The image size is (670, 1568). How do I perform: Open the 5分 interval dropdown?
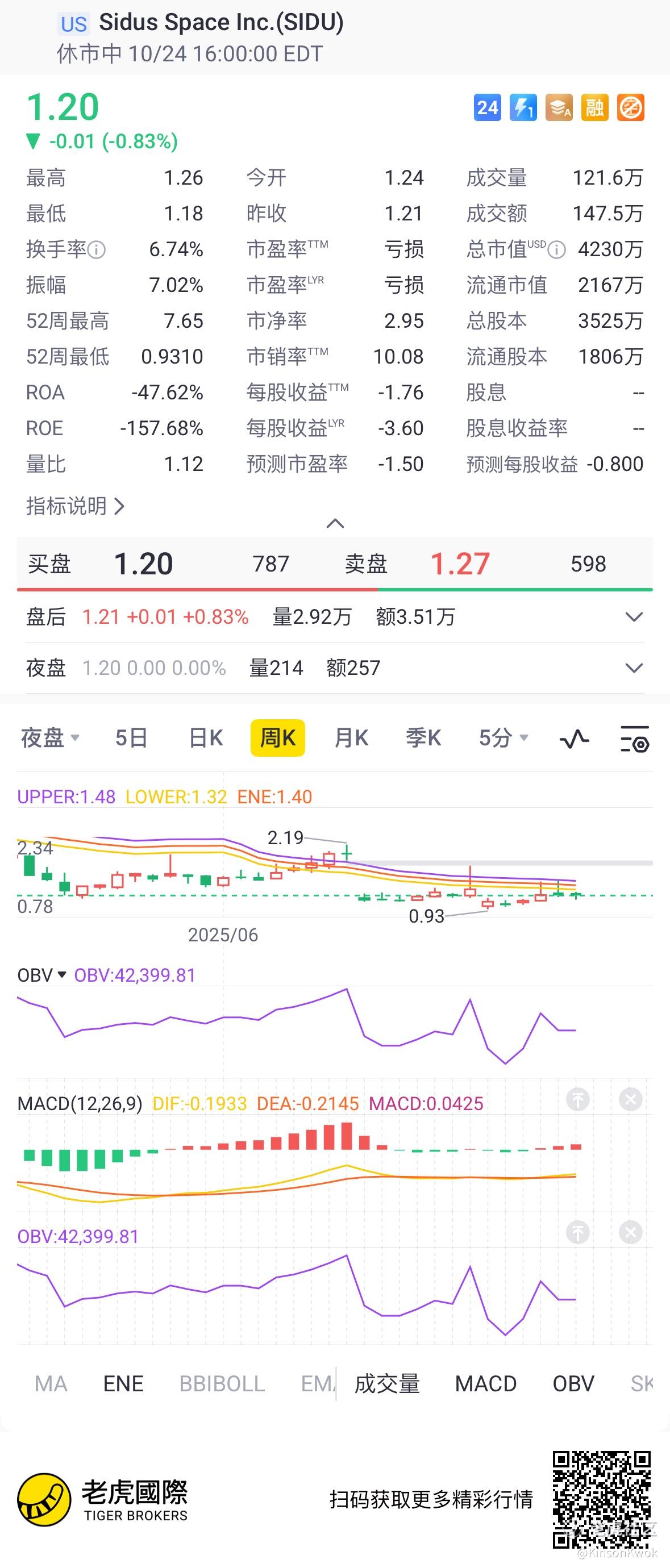502,738
